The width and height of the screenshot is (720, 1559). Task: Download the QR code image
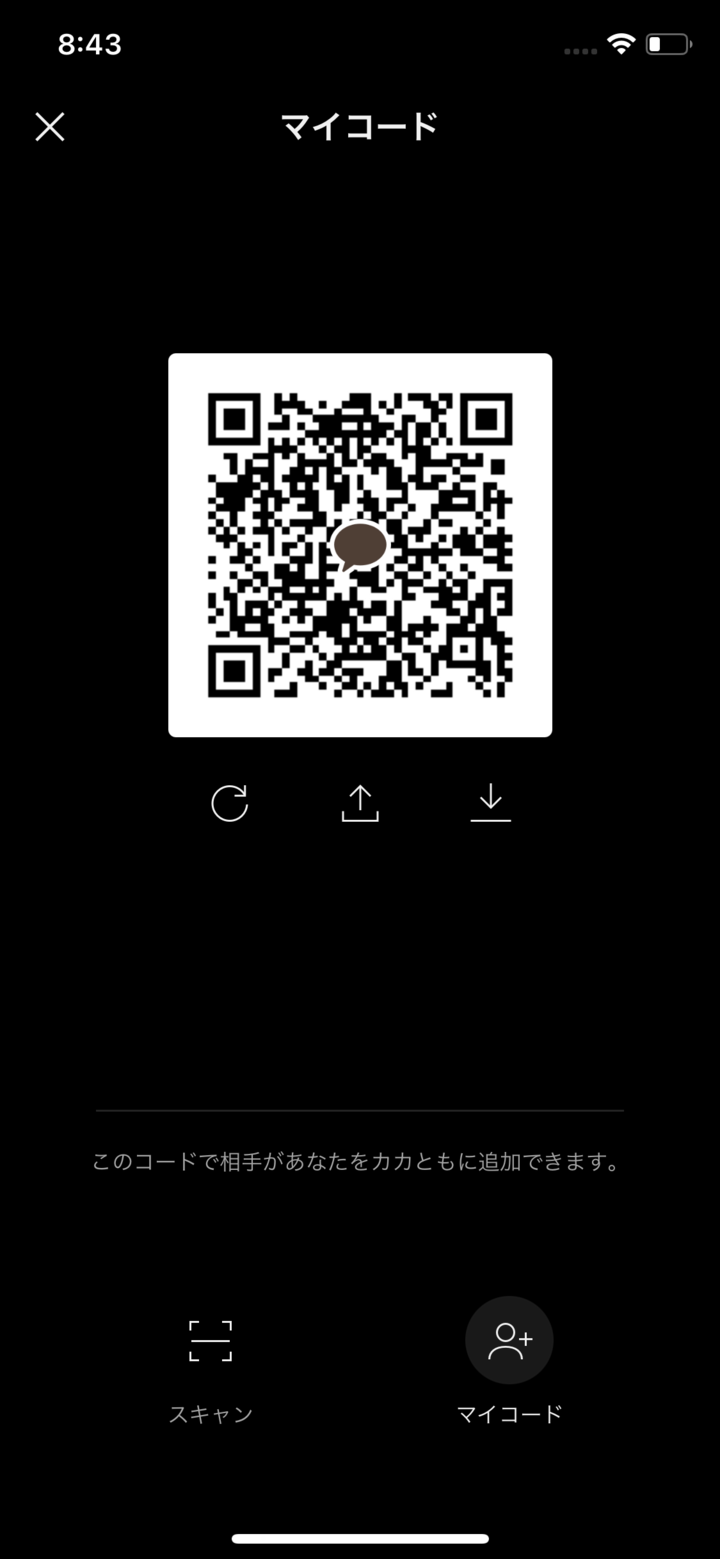[490, 803]
